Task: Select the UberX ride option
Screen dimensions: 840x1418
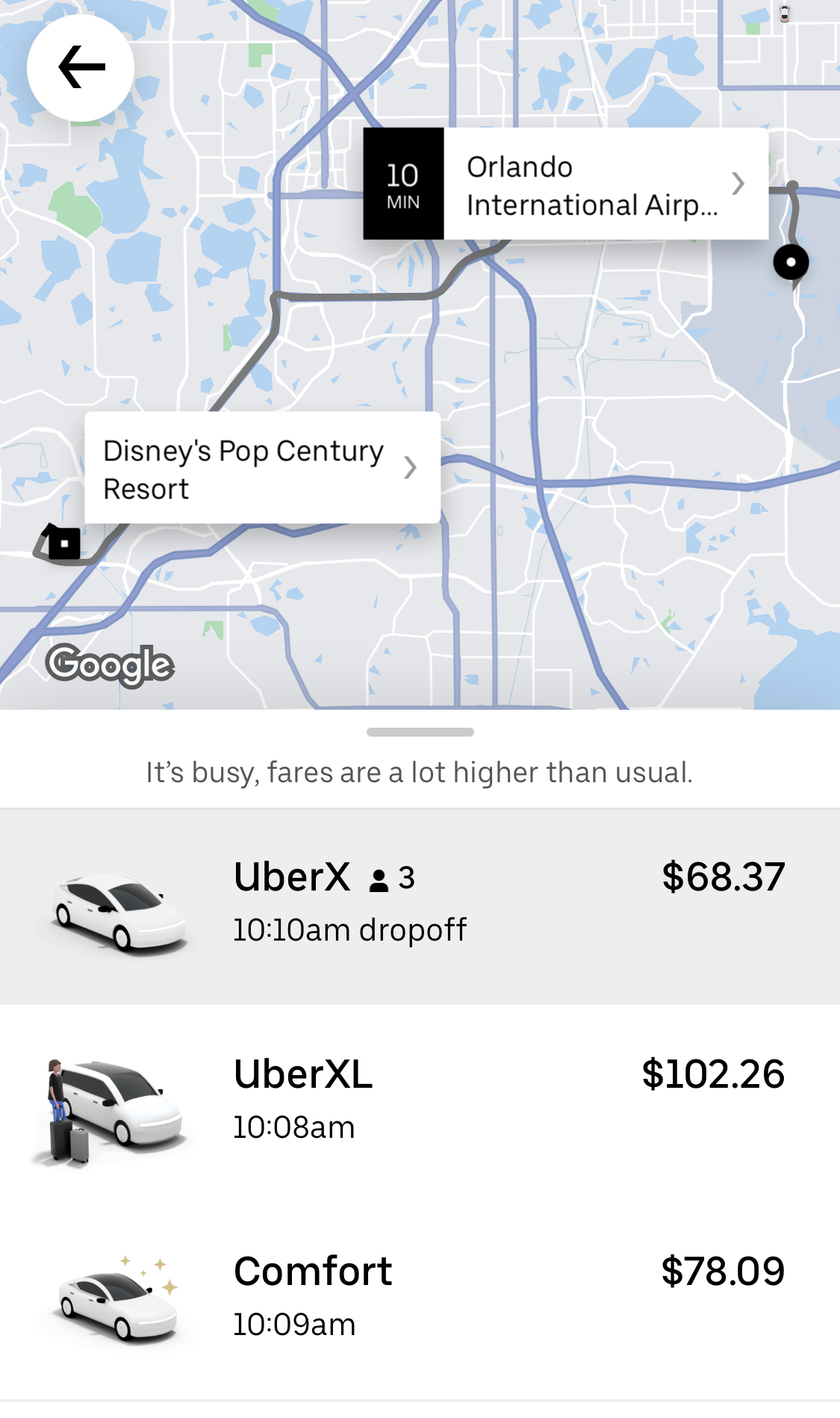Action: 420,905
